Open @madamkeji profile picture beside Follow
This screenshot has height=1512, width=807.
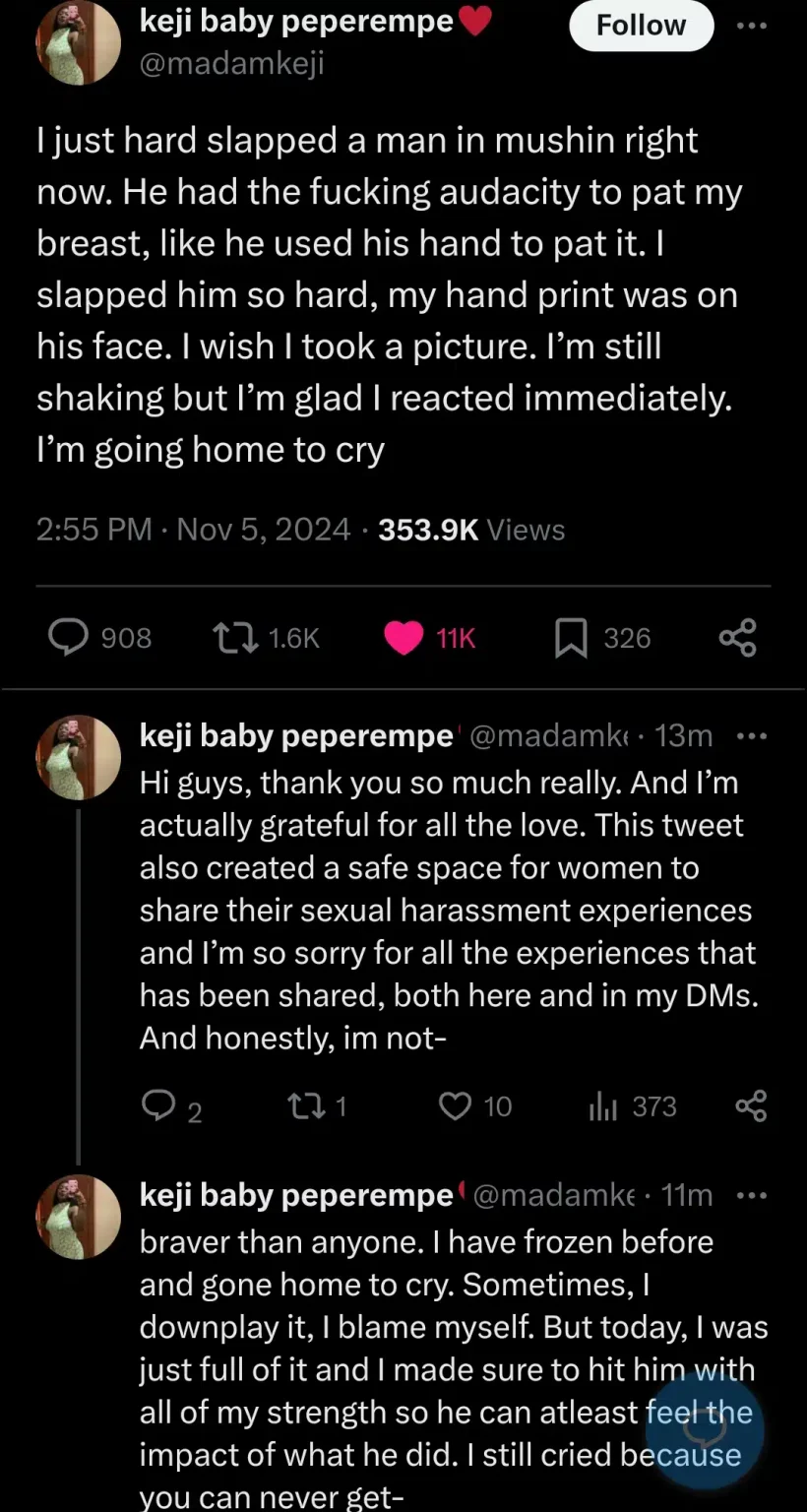tap(78, 41)
